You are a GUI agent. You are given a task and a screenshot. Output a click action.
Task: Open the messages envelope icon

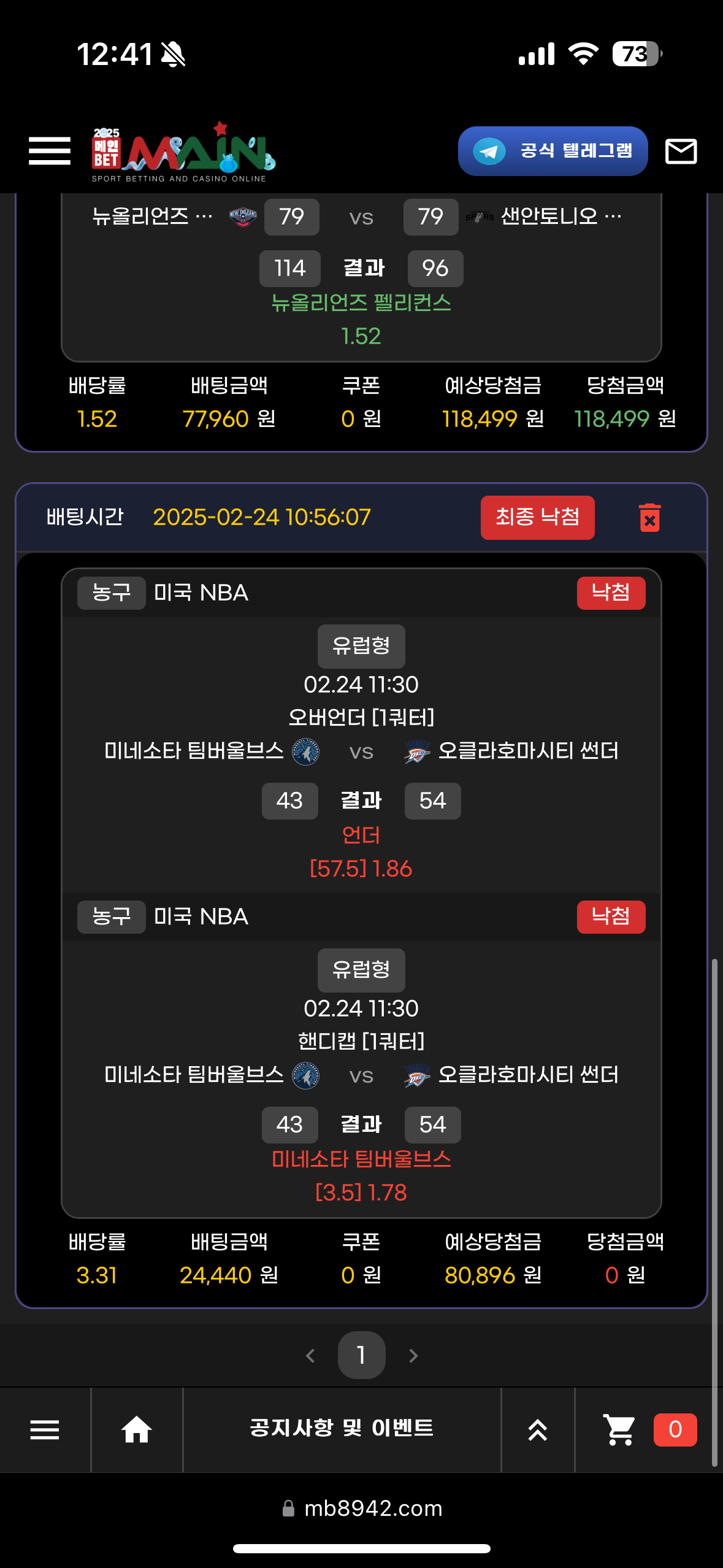point(681,151)
